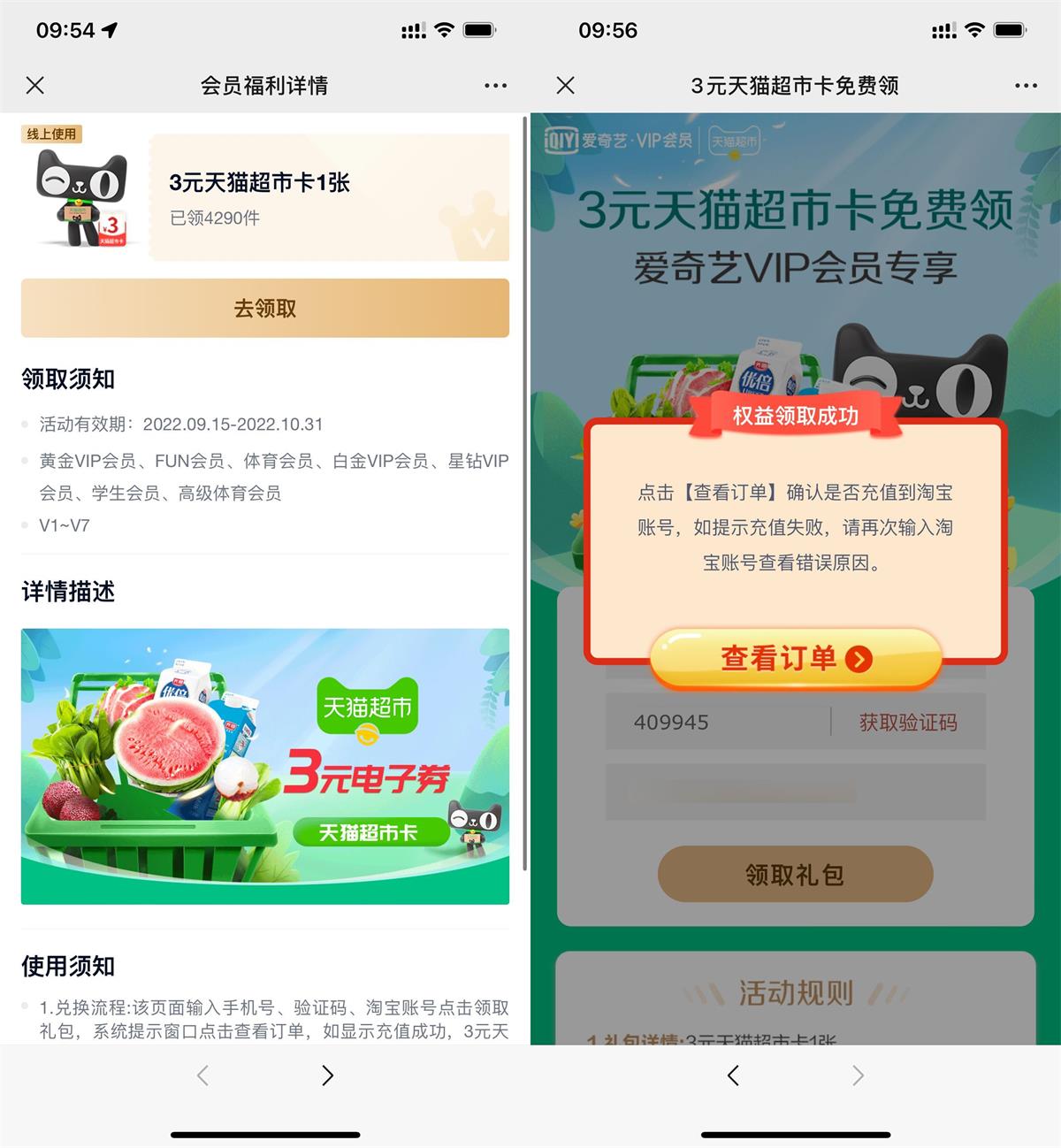Open overflow menu on 会员福利详情 page
The height and width of the screenshot is (1148, 1061).
point(495,85)
